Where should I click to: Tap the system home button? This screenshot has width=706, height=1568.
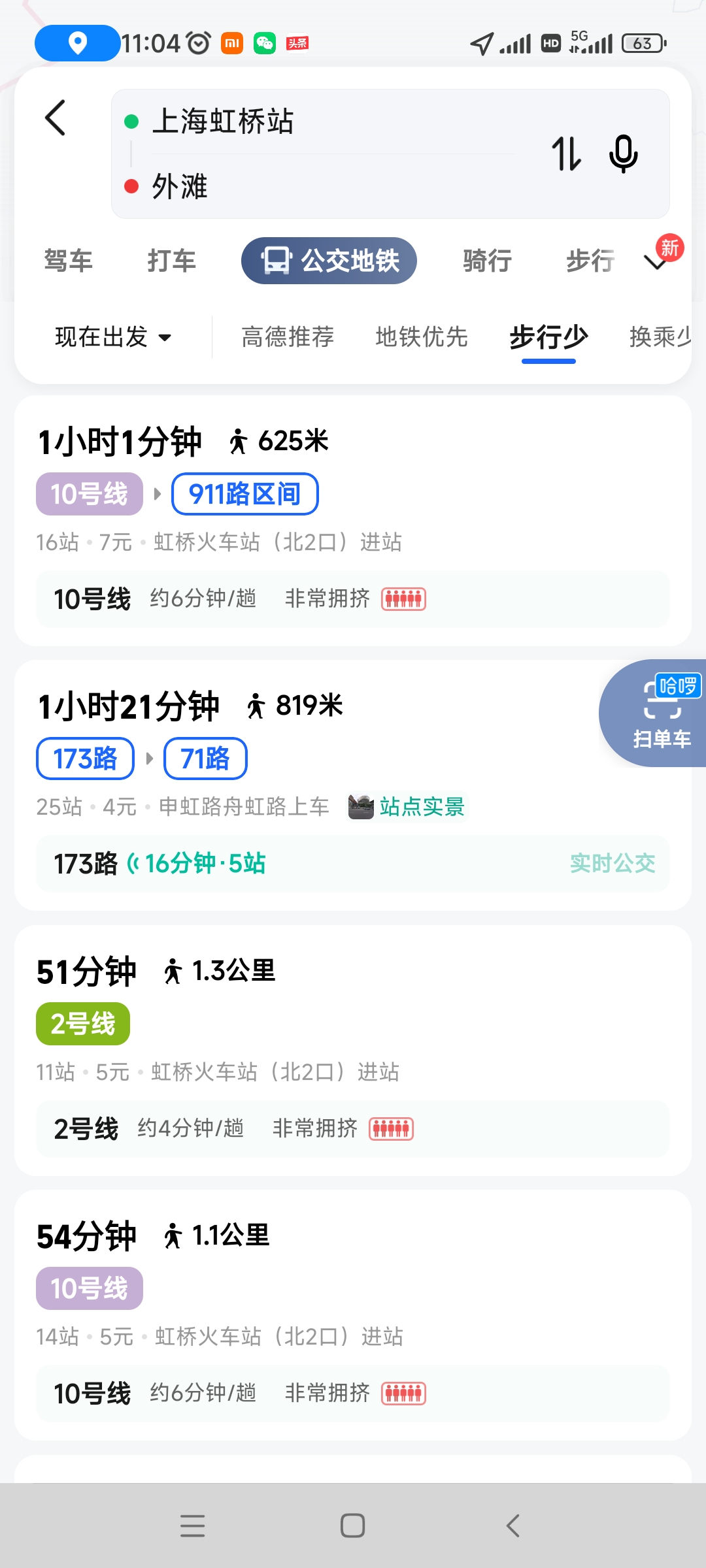353,1526
